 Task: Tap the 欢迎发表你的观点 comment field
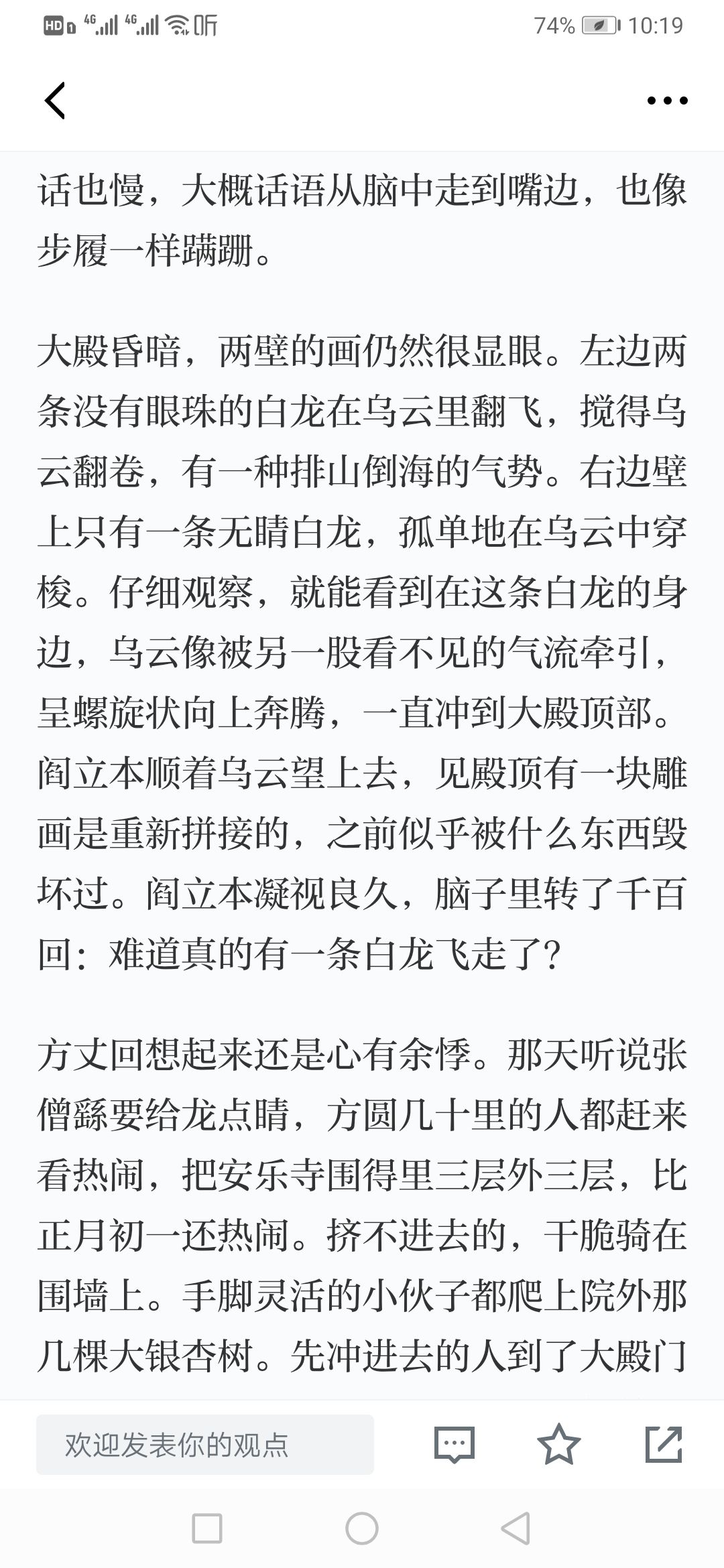(x=205, y=1445)
